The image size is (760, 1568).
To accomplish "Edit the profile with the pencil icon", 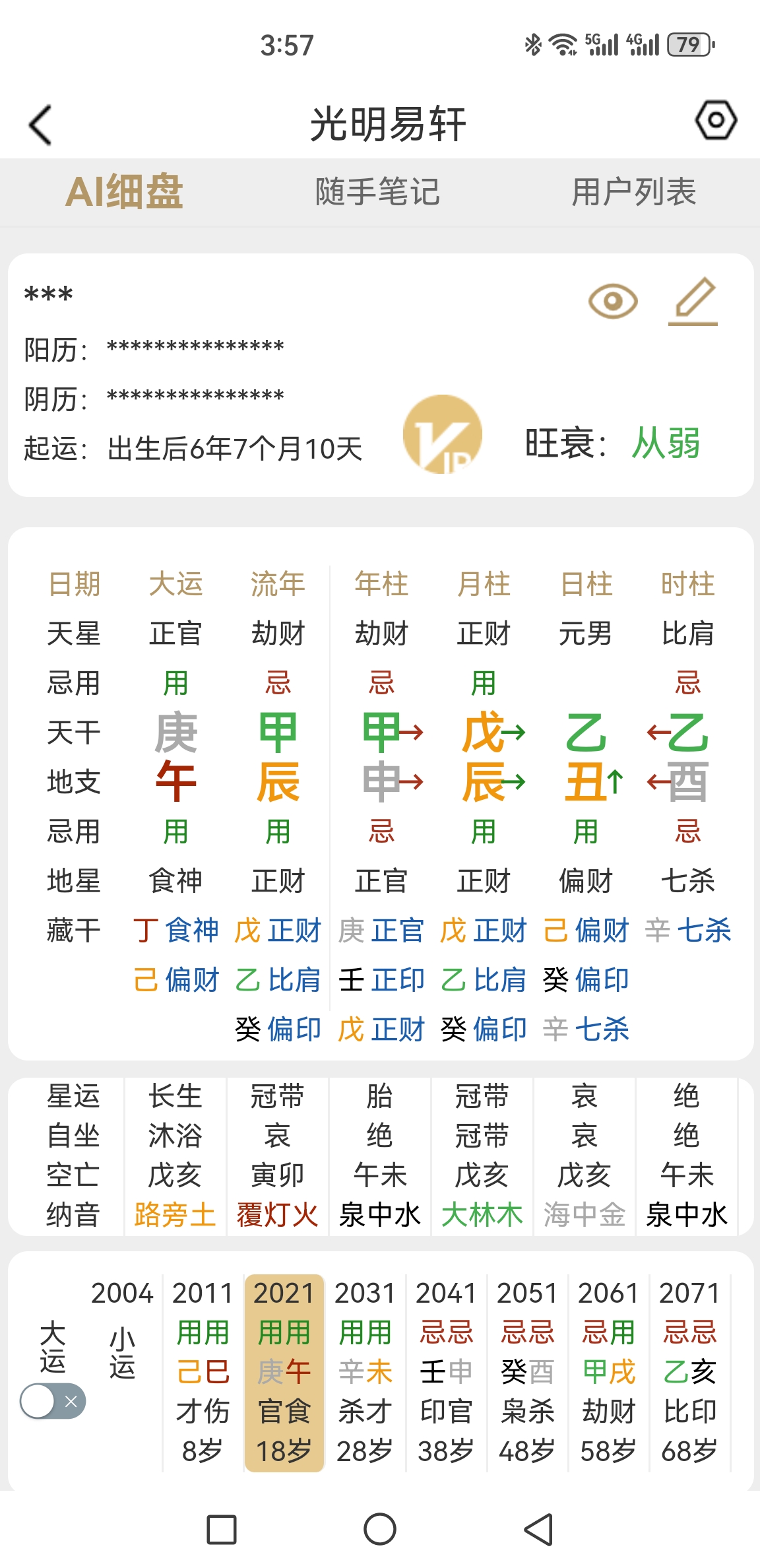I will pos(693,302).
